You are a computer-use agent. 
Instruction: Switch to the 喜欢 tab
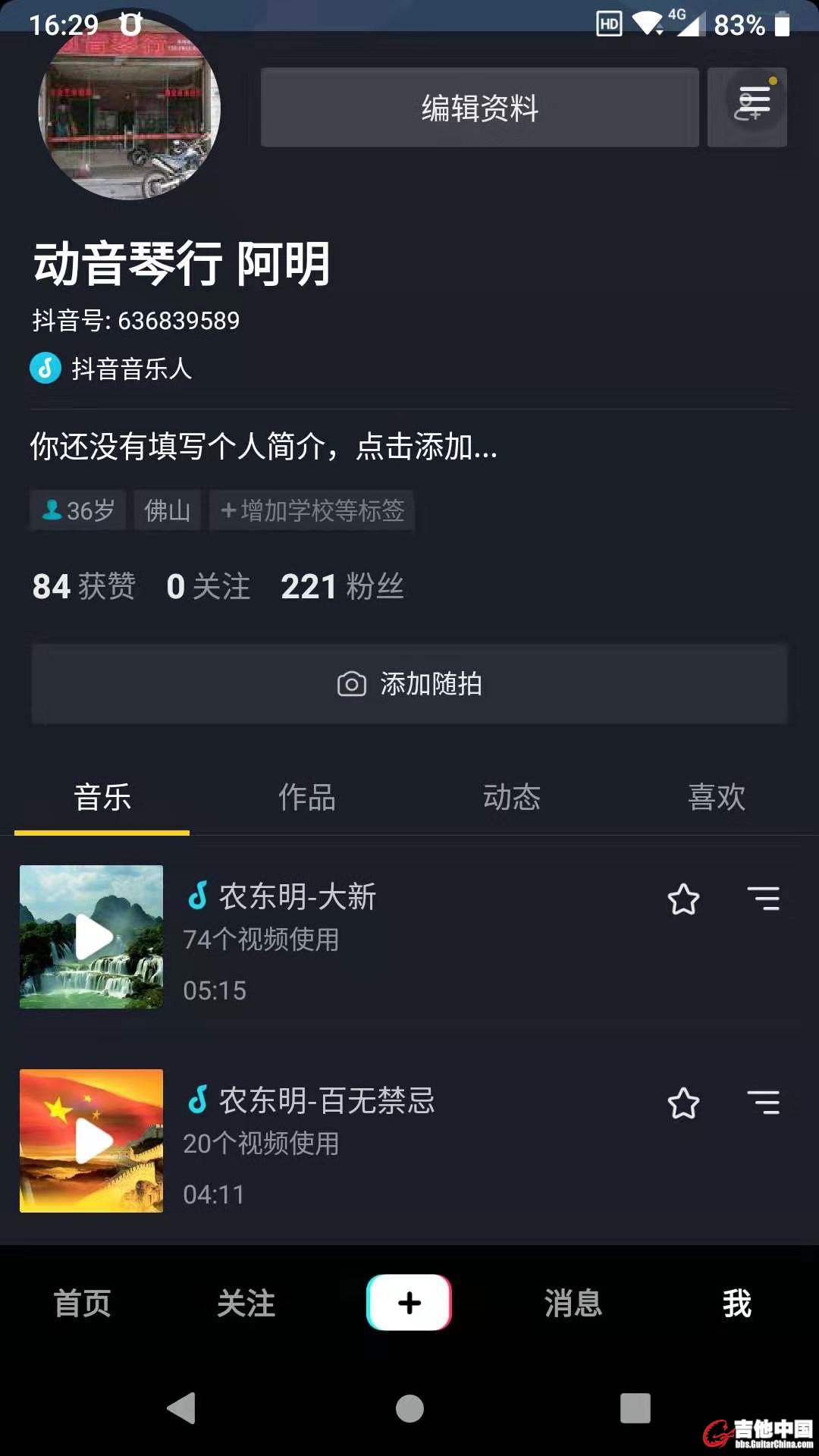pyautogui.click(x=717, y=798)
